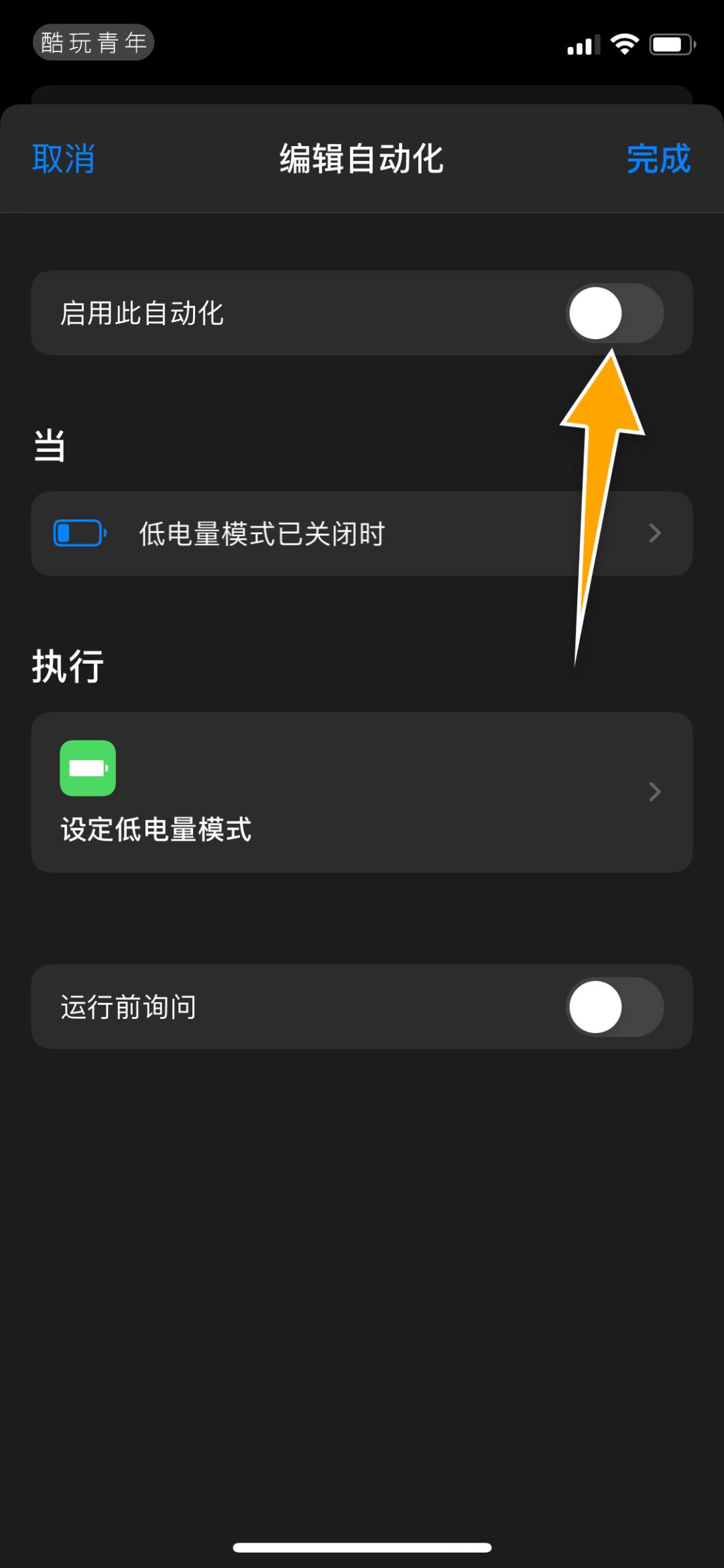Image resolution: width=724 pixels, height=1568 pixels.
Task: Tap the green Low Power Mode action icon
Action: [x=89, y=770]
